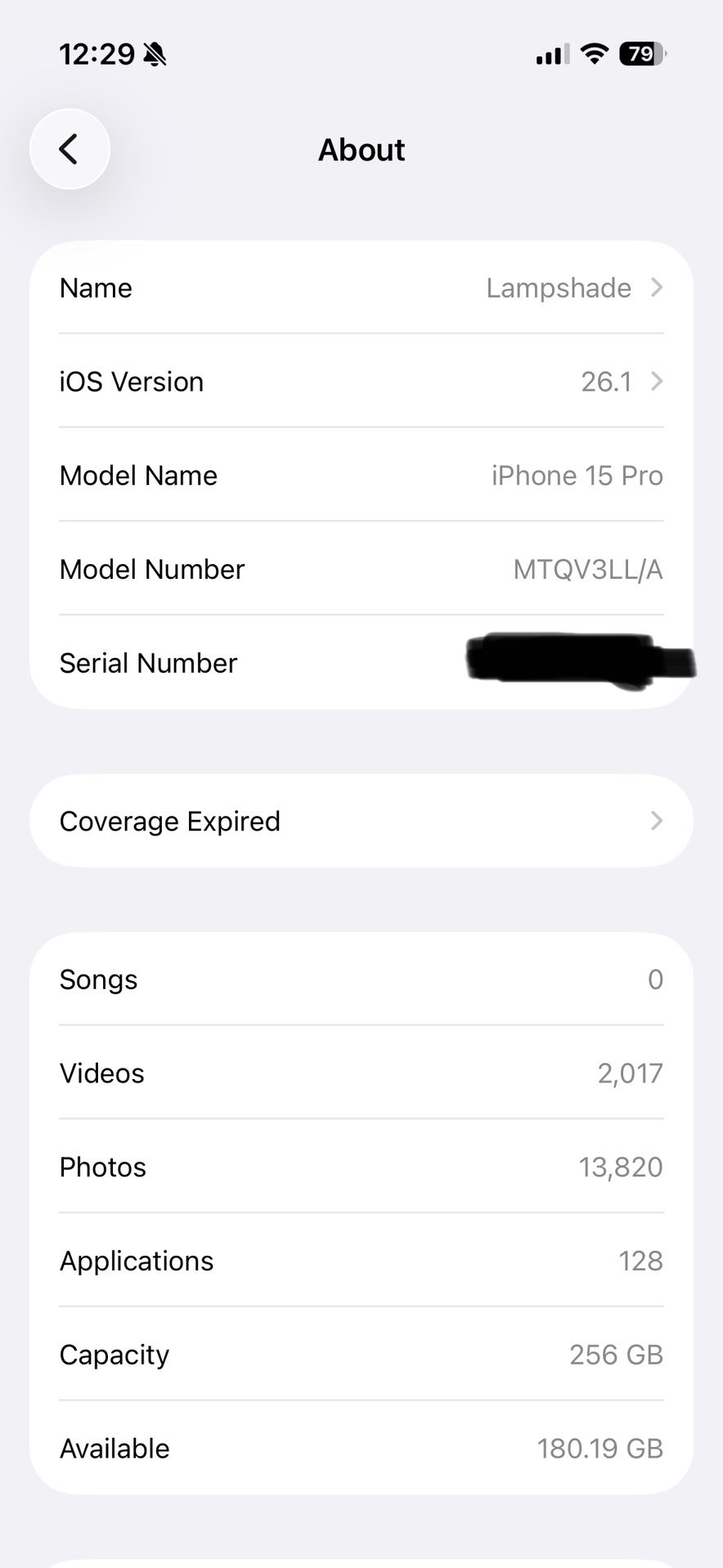Tap the Capacity 256 GB row
This screenshot has width=723, height=1568.
361,1354
